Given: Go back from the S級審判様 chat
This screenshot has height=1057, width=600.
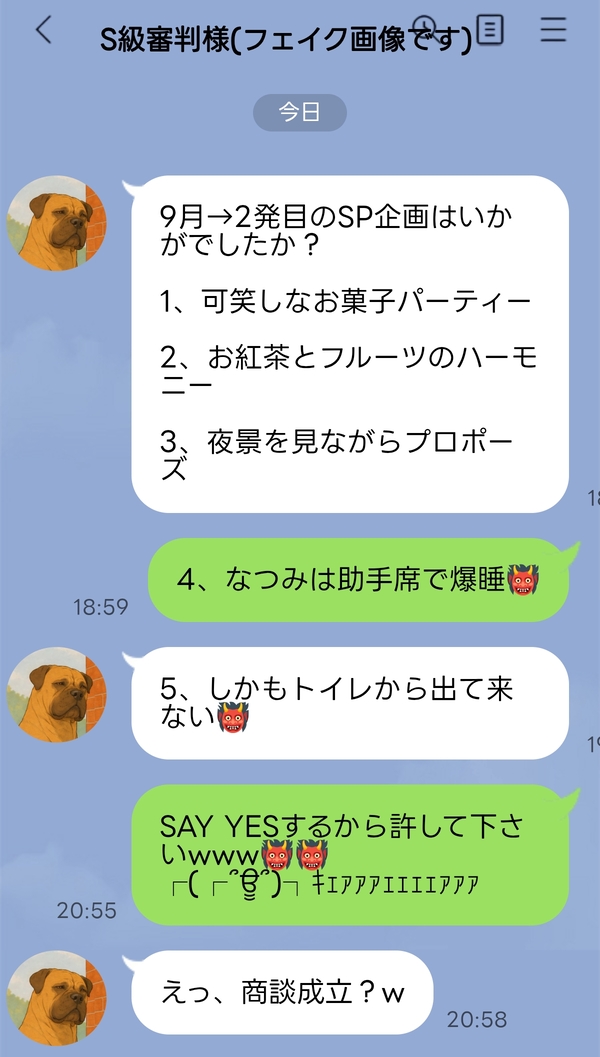Looking at the screenshot, I should 44,30.
